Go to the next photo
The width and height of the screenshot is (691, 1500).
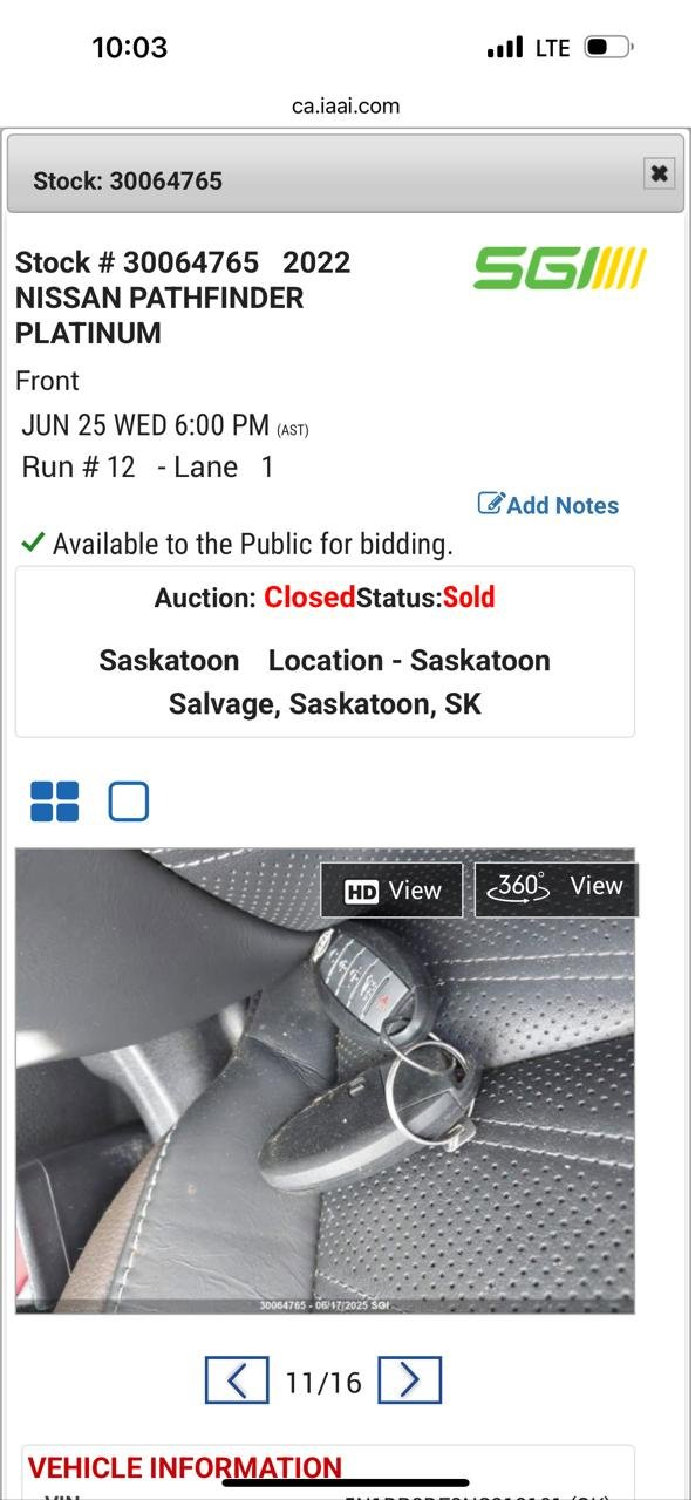point(409,1381)
